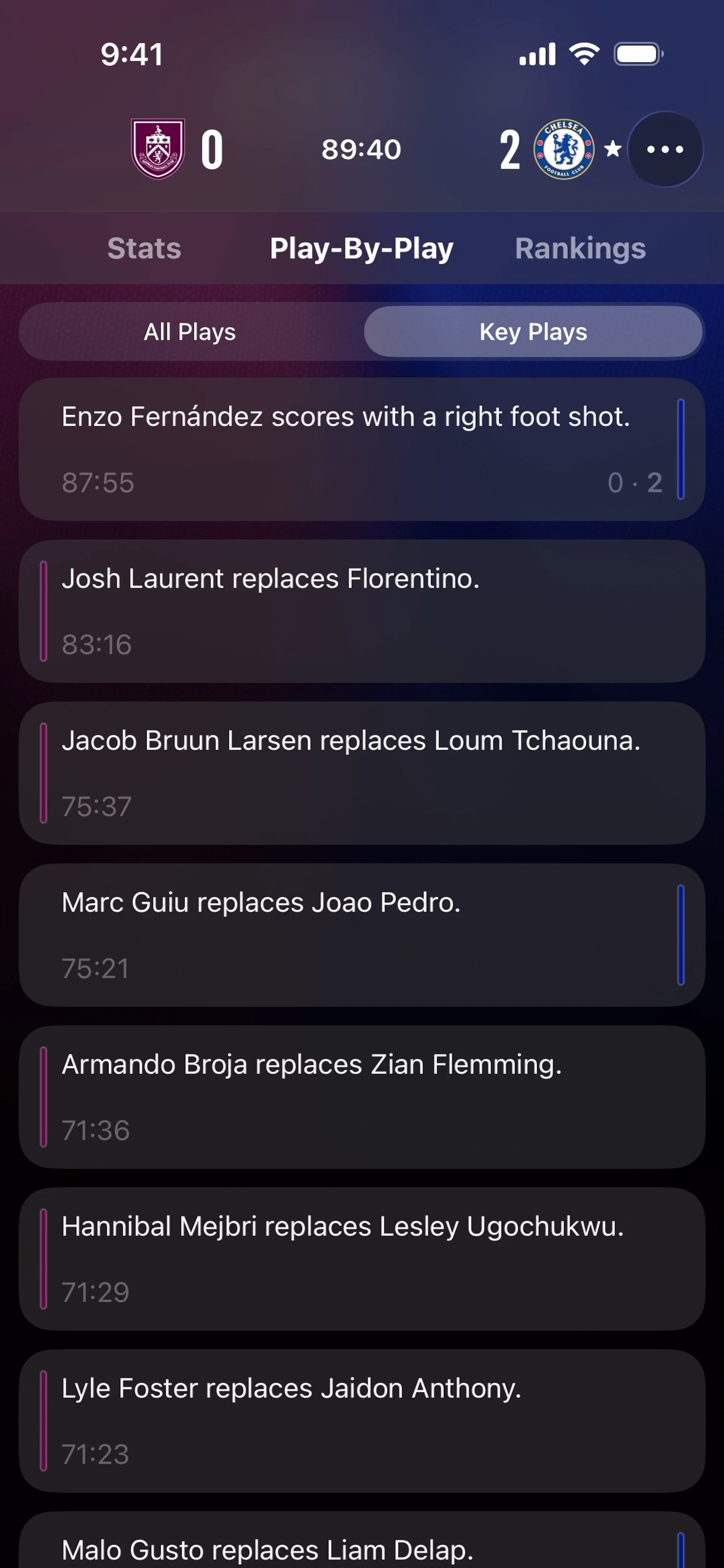Open the three-dot more options menu
The image size is (724, 1568).
click(664, 149)
